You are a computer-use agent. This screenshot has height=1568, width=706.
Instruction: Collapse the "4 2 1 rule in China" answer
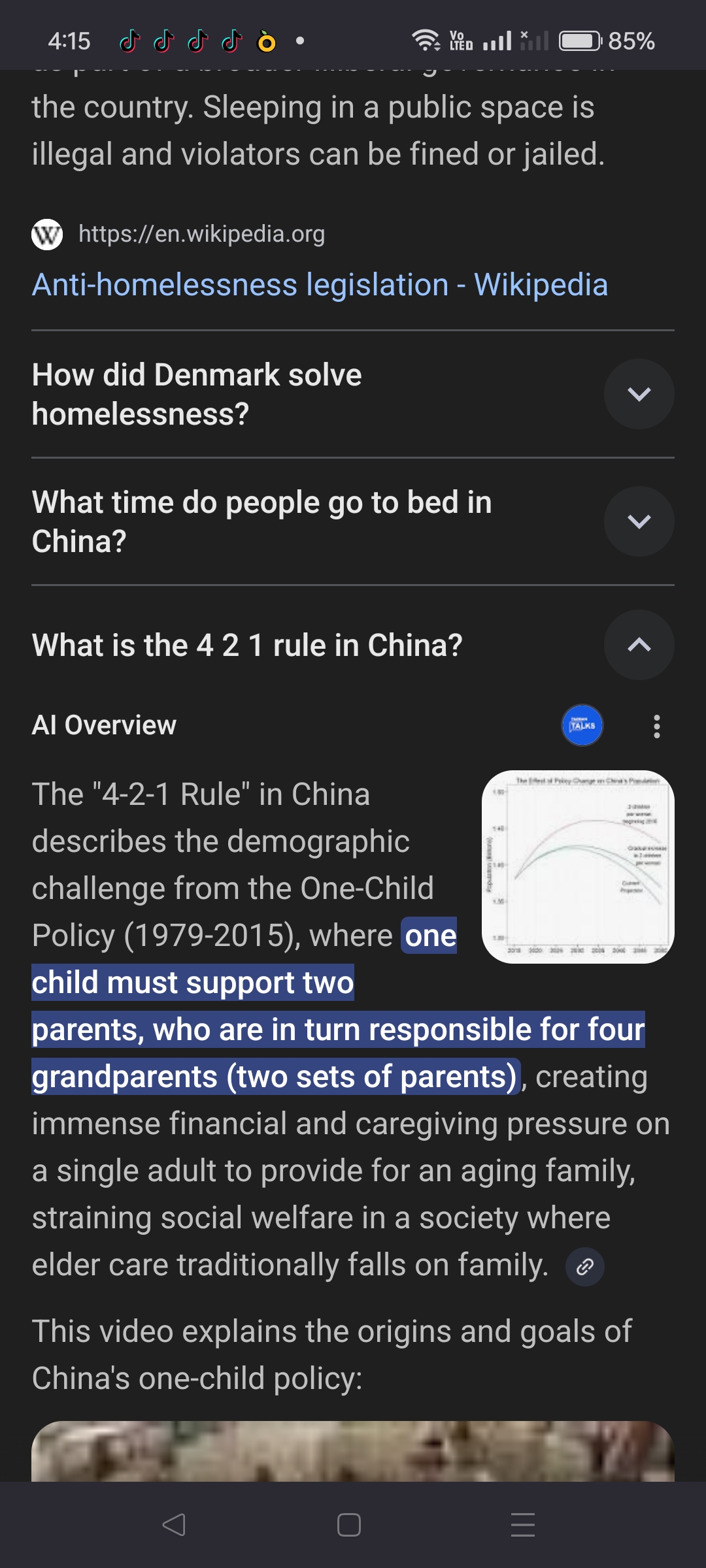pyautogui.click(x=639, y=645)
